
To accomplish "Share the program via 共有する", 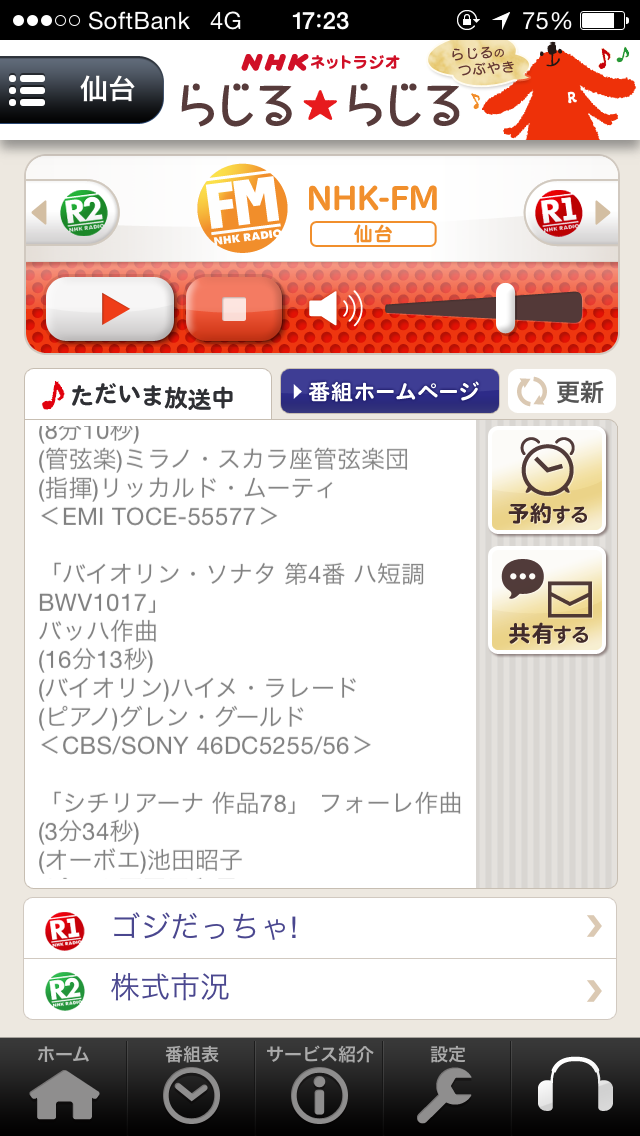I will coord(547,602).
